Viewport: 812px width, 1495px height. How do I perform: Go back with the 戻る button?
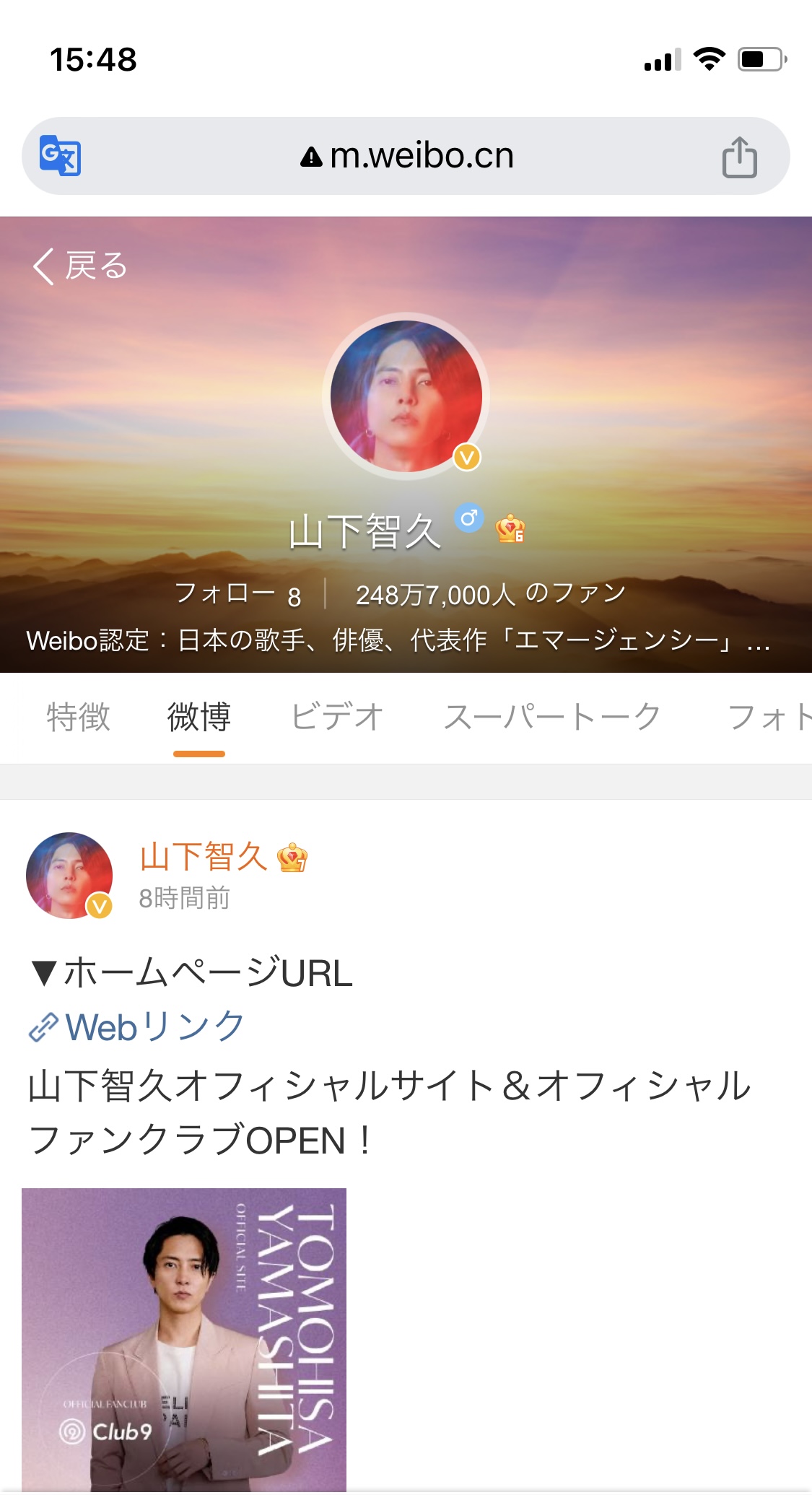click(79, 266)
